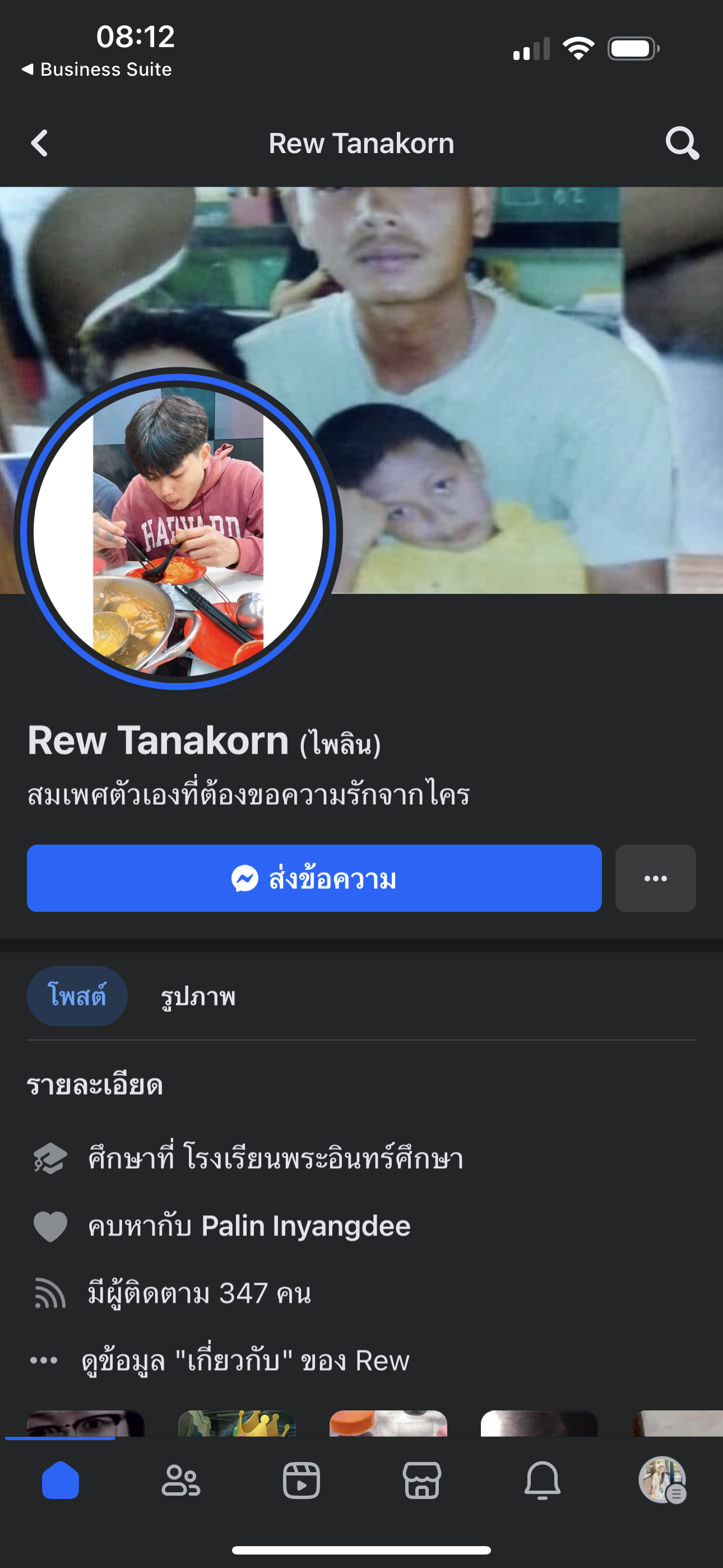723x1568 pixels.
Task: Open the Reels video tab
Action: click(x=302, y=1480)
